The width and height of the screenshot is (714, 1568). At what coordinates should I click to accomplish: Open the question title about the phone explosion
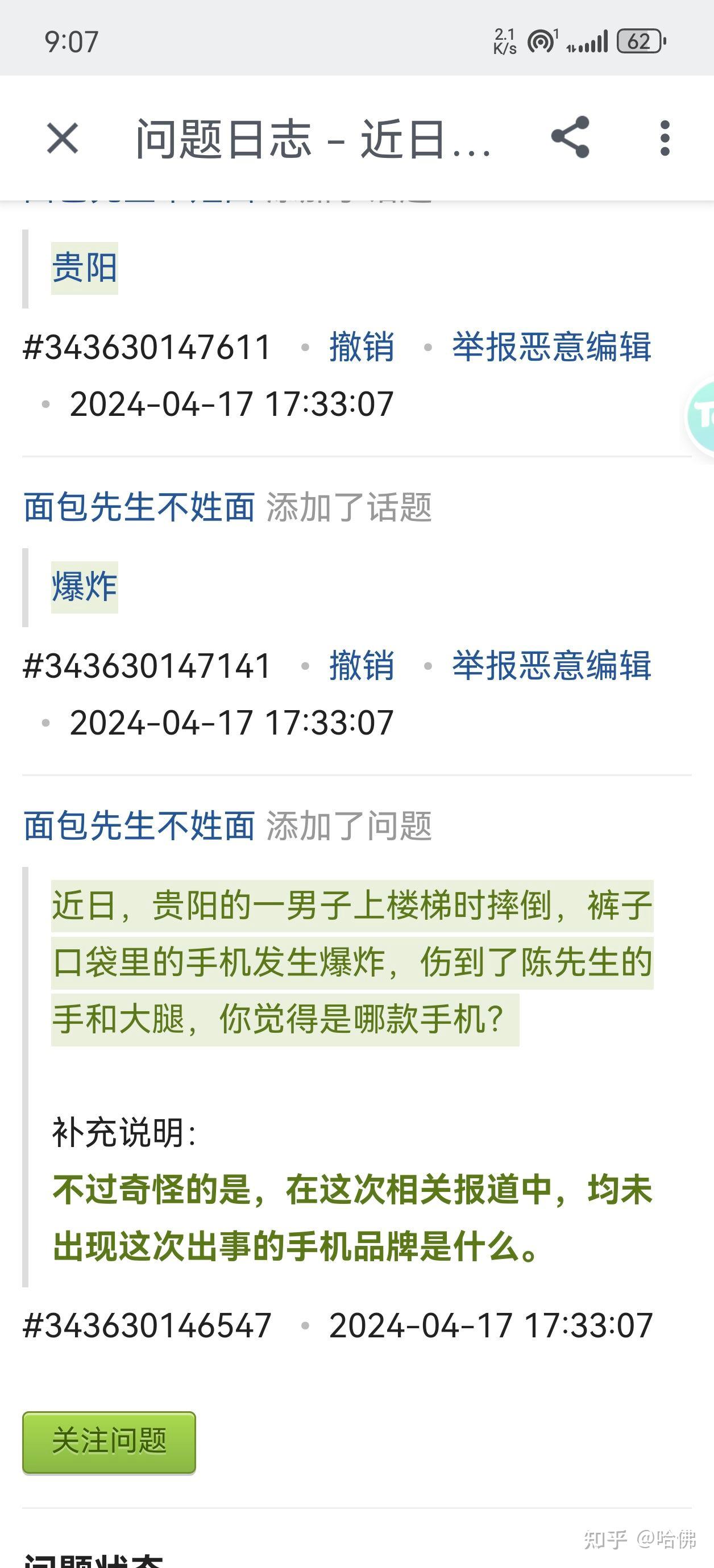click(x=352, y=963)
